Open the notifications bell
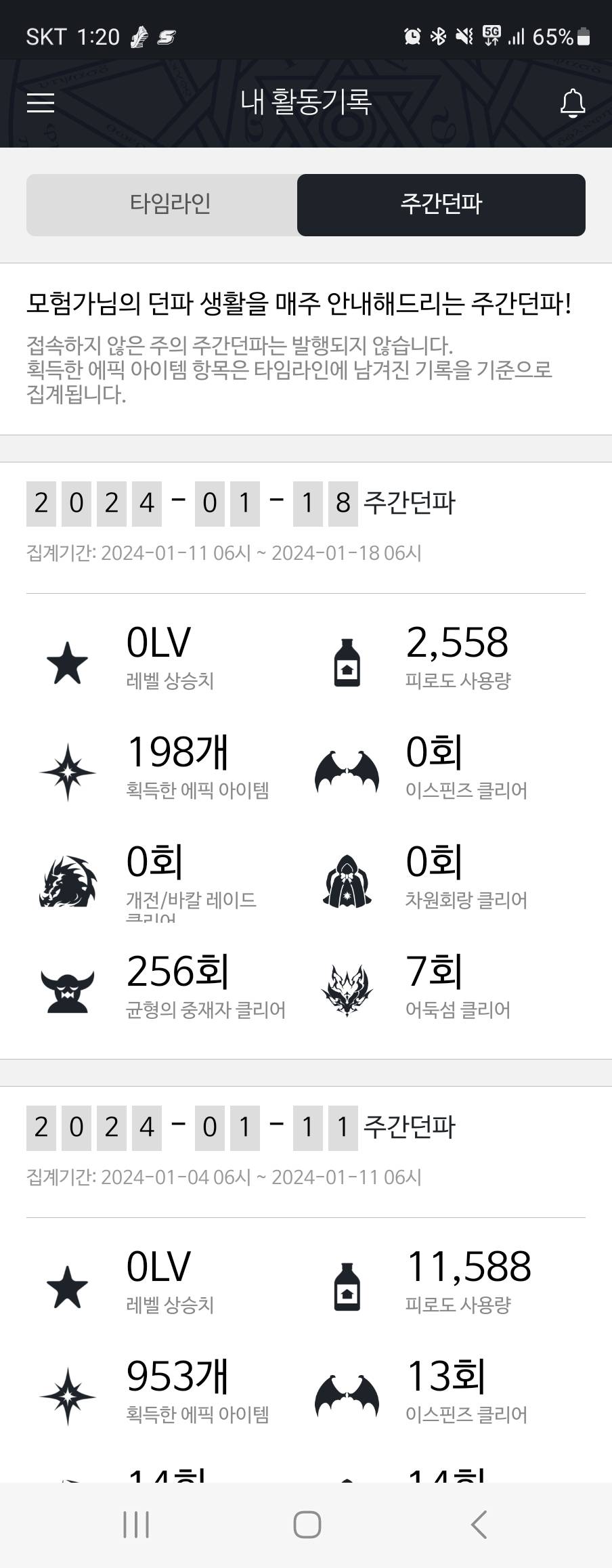The height and width of the screenshot is (1568, 612). pyautogui.click(x=572, y=103)
